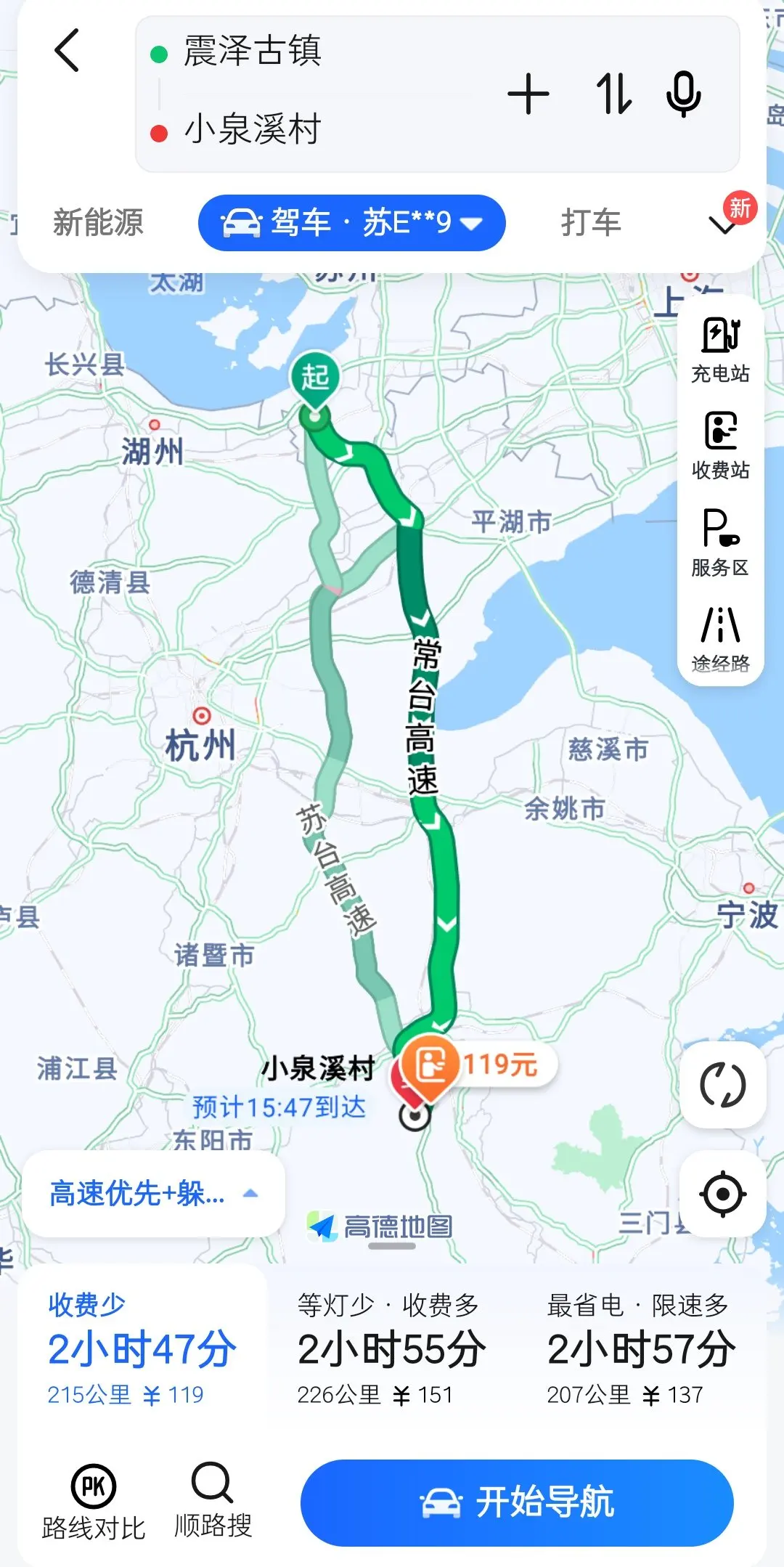This screenshot has height=1567, width=784.
Task: Select the 2小时57分 最省电 route
Action: (642, 1349)
